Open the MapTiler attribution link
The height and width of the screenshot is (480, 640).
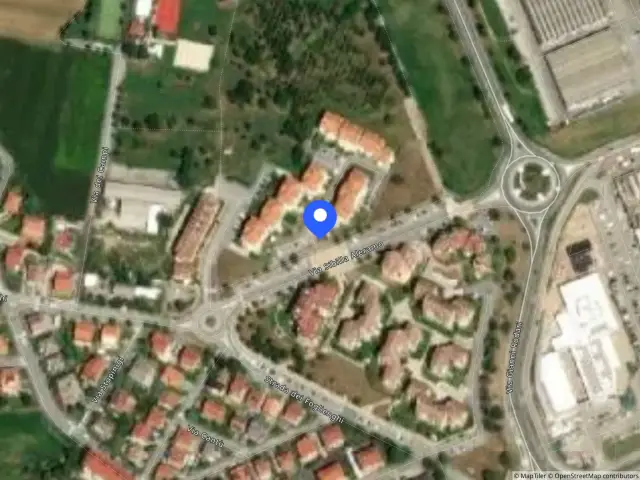[530, 476]
